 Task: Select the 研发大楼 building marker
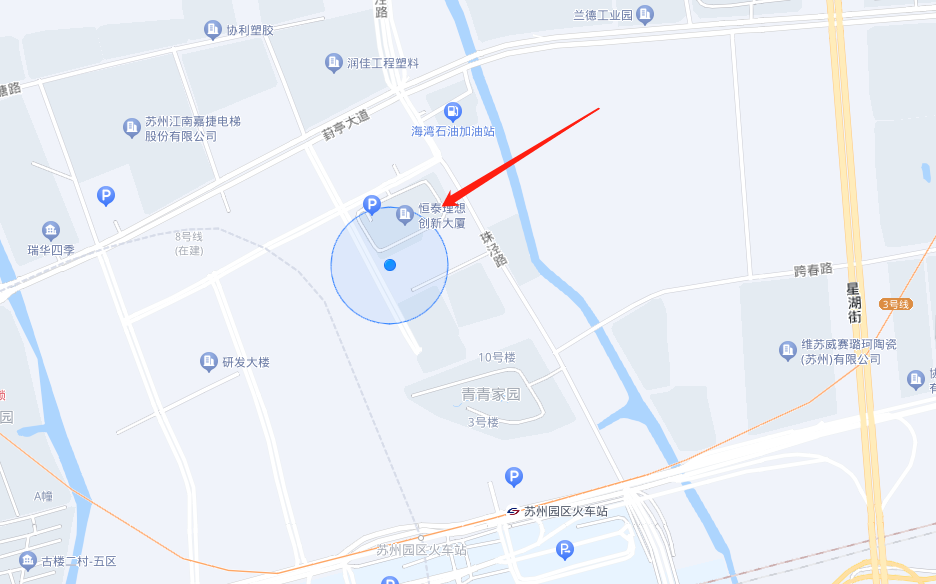209,361
